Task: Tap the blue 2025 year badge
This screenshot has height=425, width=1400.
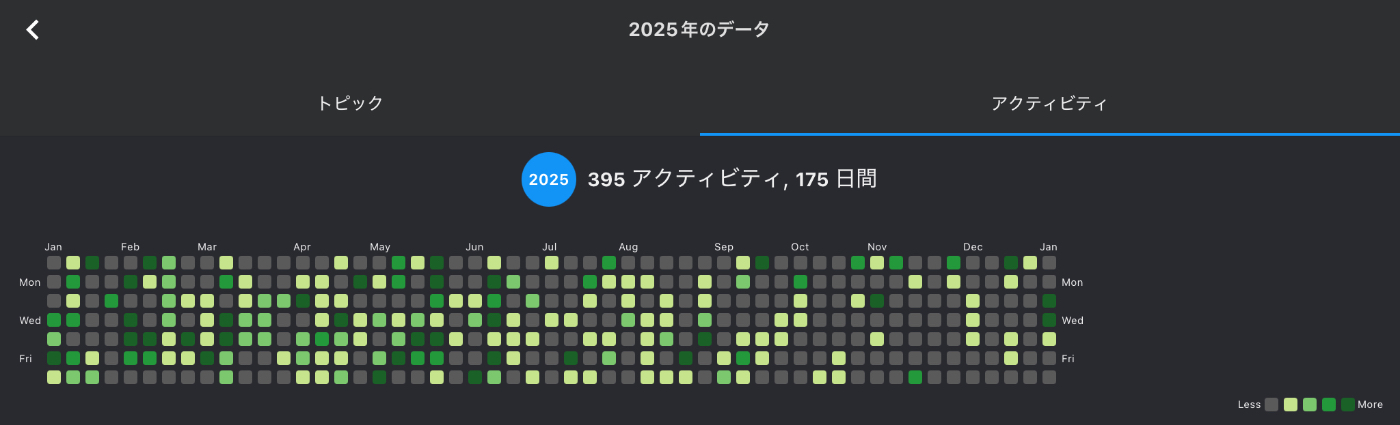Action: [x=548, y=180]
